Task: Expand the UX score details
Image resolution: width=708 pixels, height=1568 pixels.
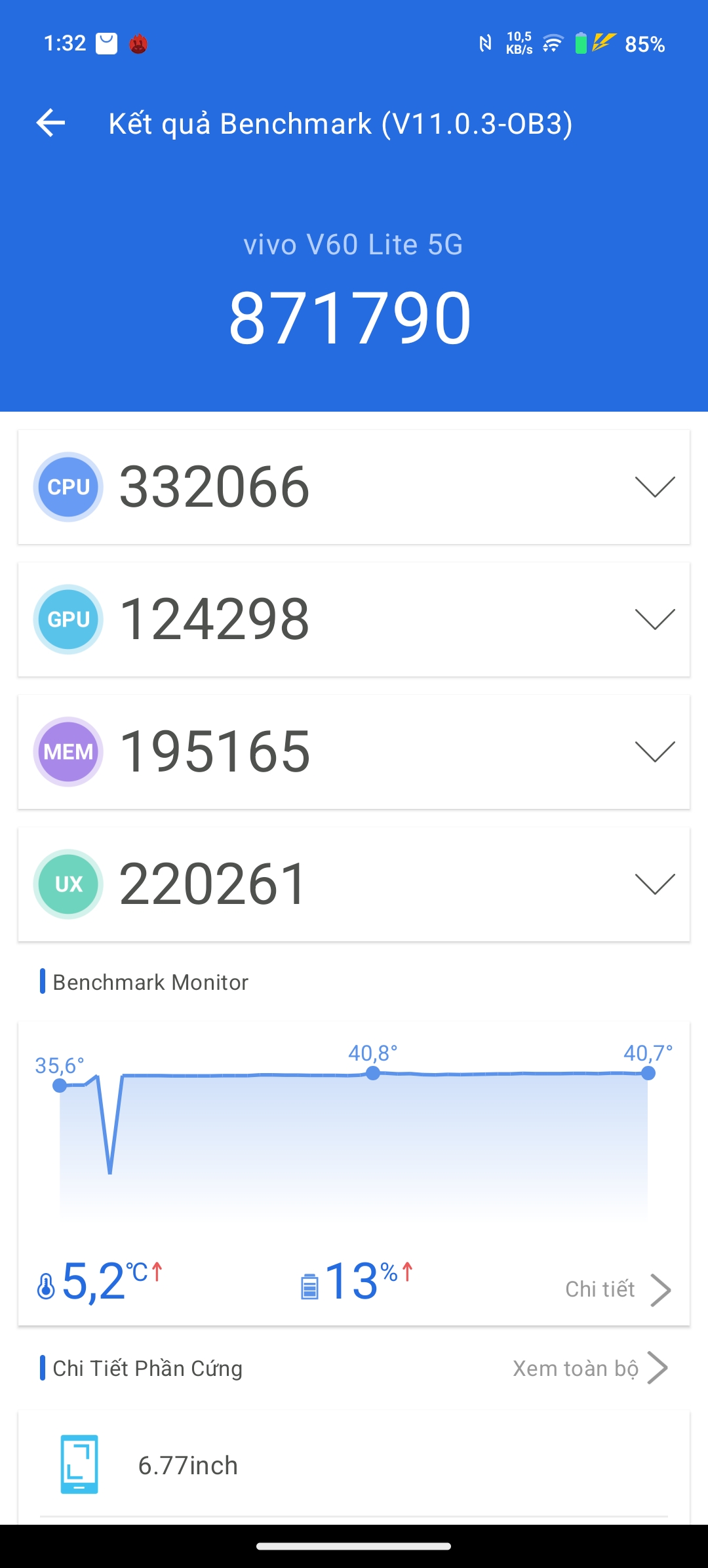Action: tap(655, 884)
